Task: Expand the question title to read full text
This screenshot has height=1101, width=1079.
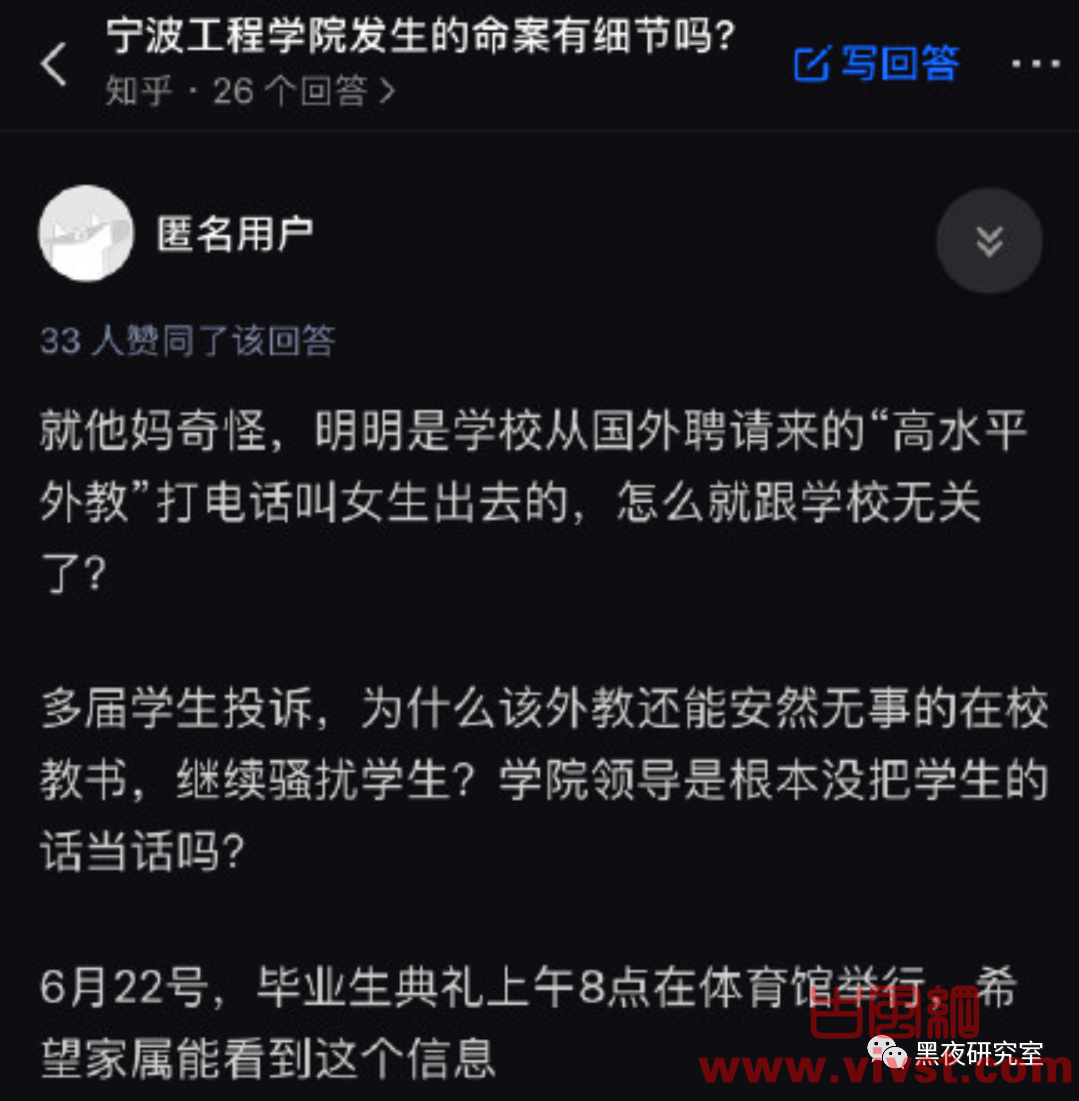Action: click(x=420, y=35)
